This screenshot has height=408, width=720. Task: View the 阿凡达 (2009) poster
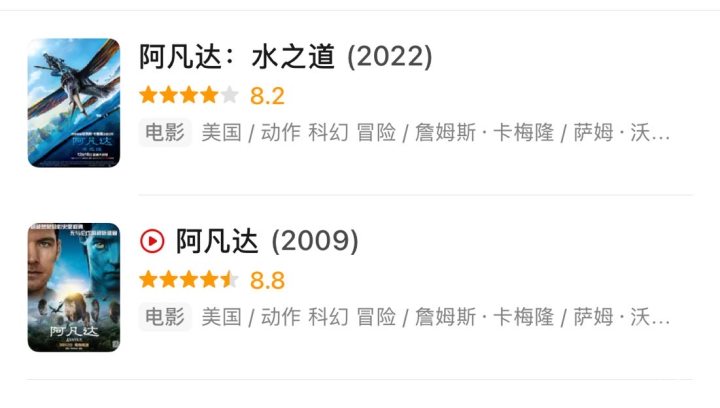[x=73, y=287]
